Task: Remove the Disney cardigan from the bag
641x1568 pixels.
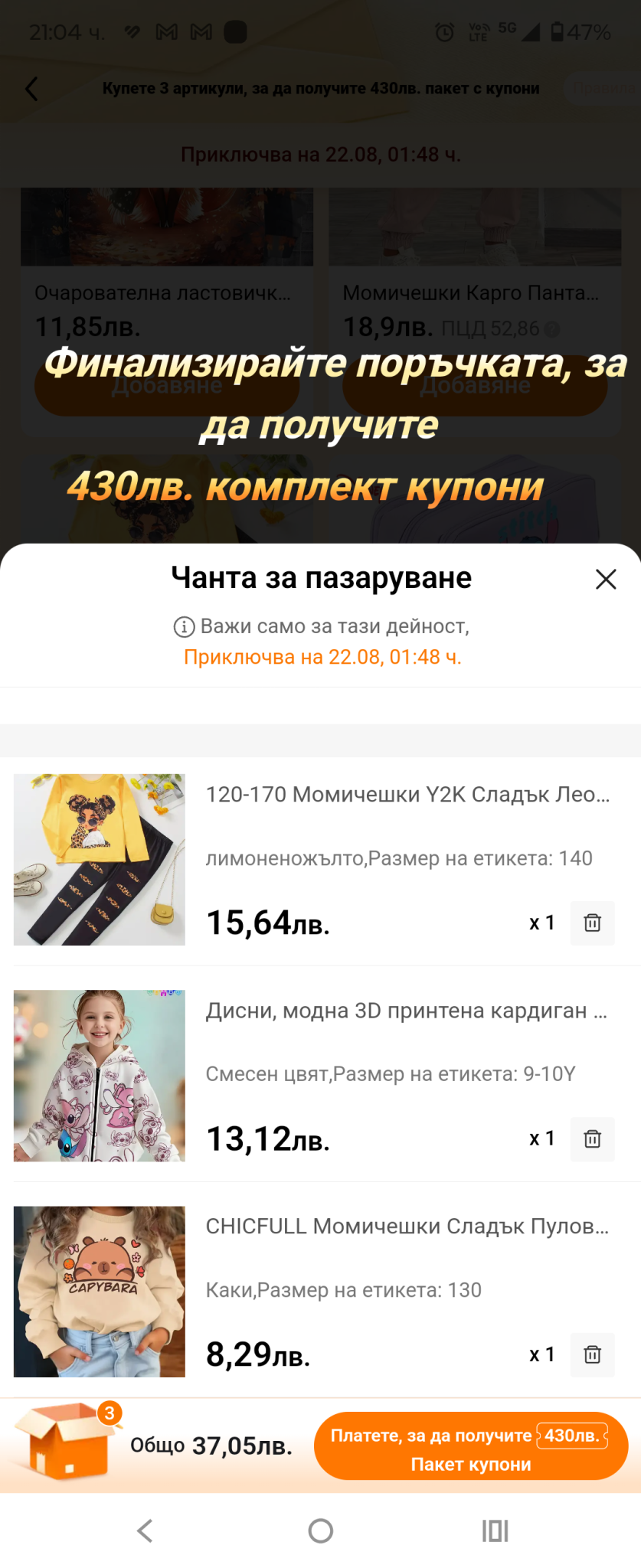Action: (x=592, y=1138)
